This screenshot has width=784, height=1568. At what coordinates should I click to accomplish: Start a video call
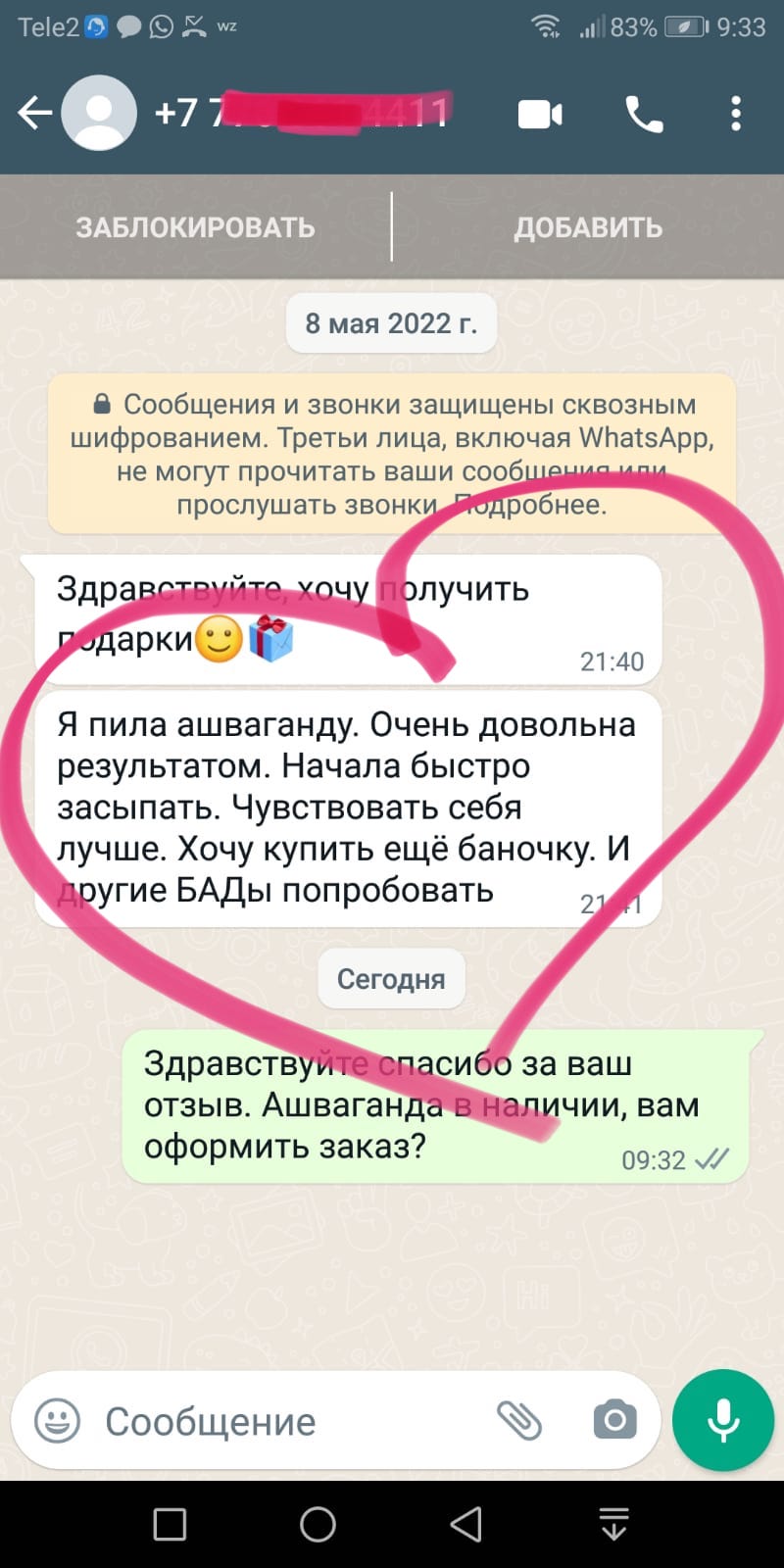pyautogui.click(x=540, y=115)
